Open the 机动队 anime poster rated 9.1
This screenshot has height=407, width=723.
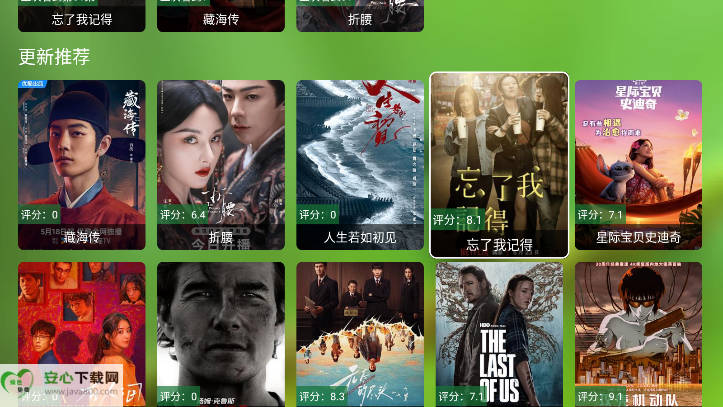point(638,334)
